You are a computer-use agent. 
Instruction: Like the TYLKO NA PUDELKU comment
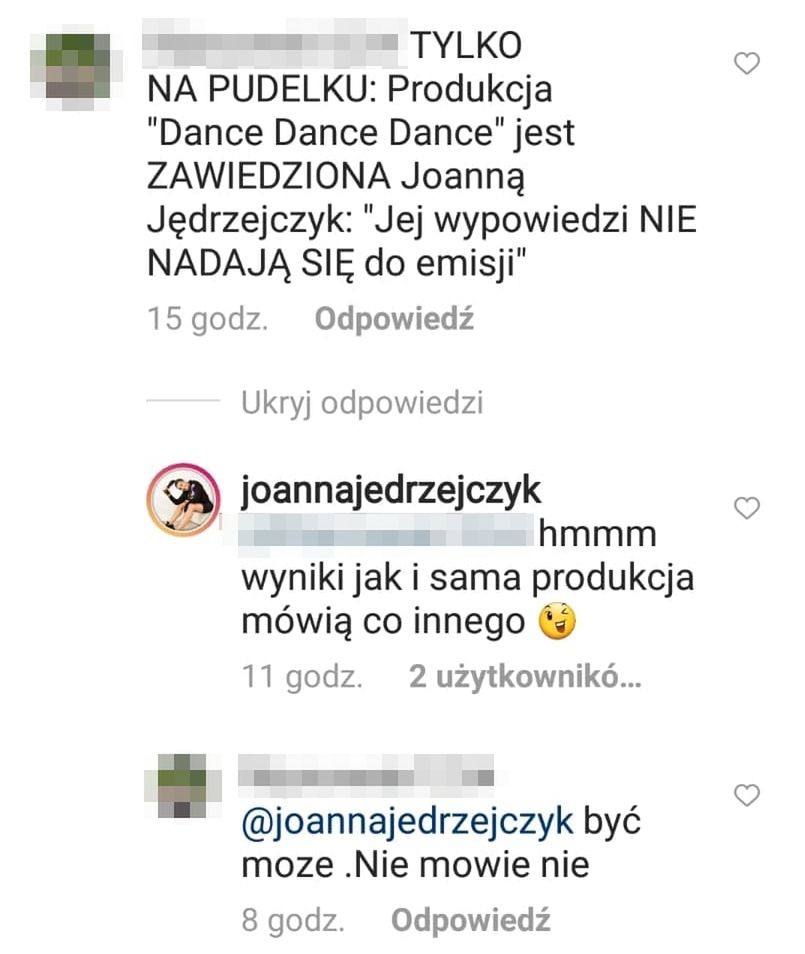(747, 65)
